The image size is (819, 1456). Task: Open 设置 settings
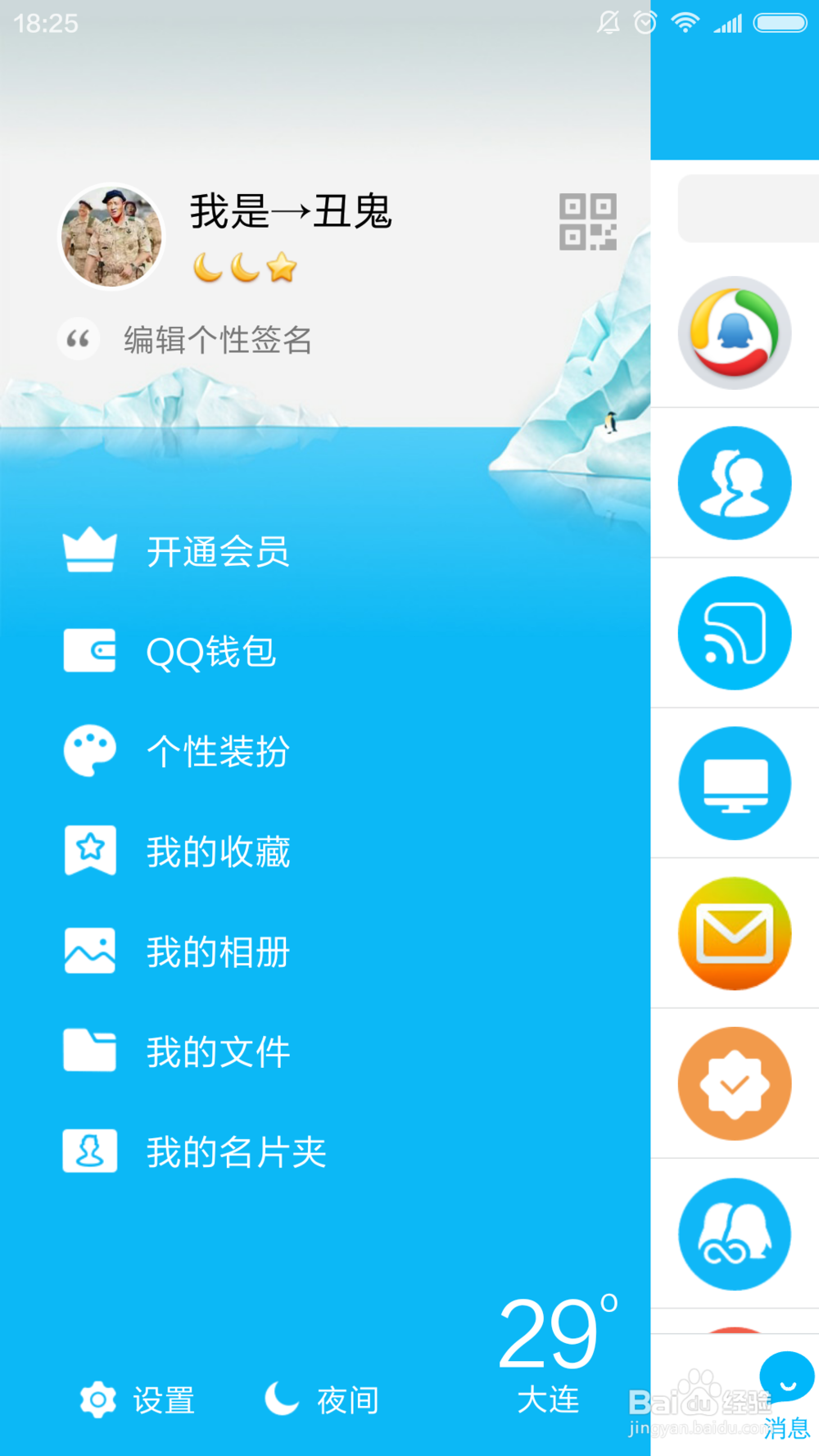137,1399
